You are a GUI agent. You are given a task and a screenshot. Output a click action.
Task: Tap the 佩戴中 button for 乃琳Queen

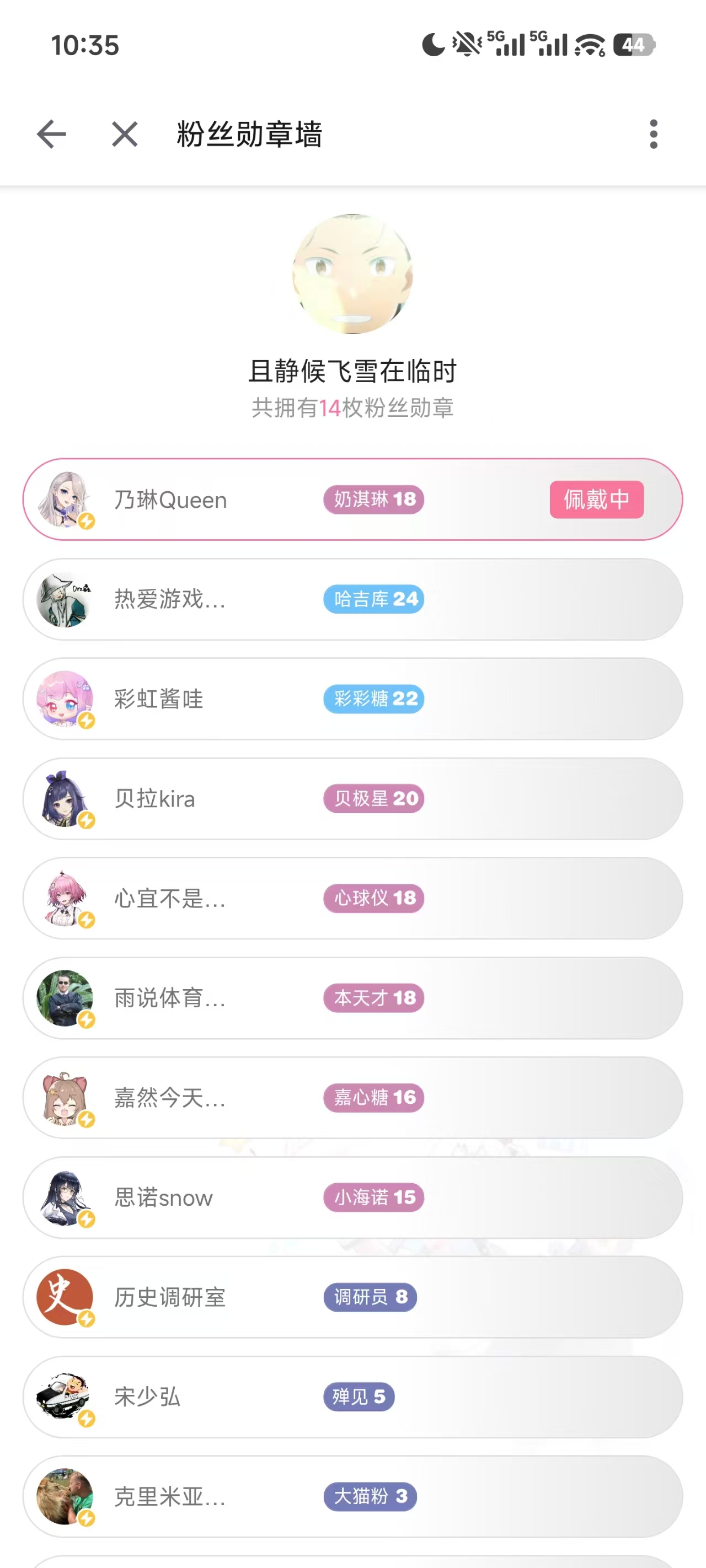[x=596, y=500]
